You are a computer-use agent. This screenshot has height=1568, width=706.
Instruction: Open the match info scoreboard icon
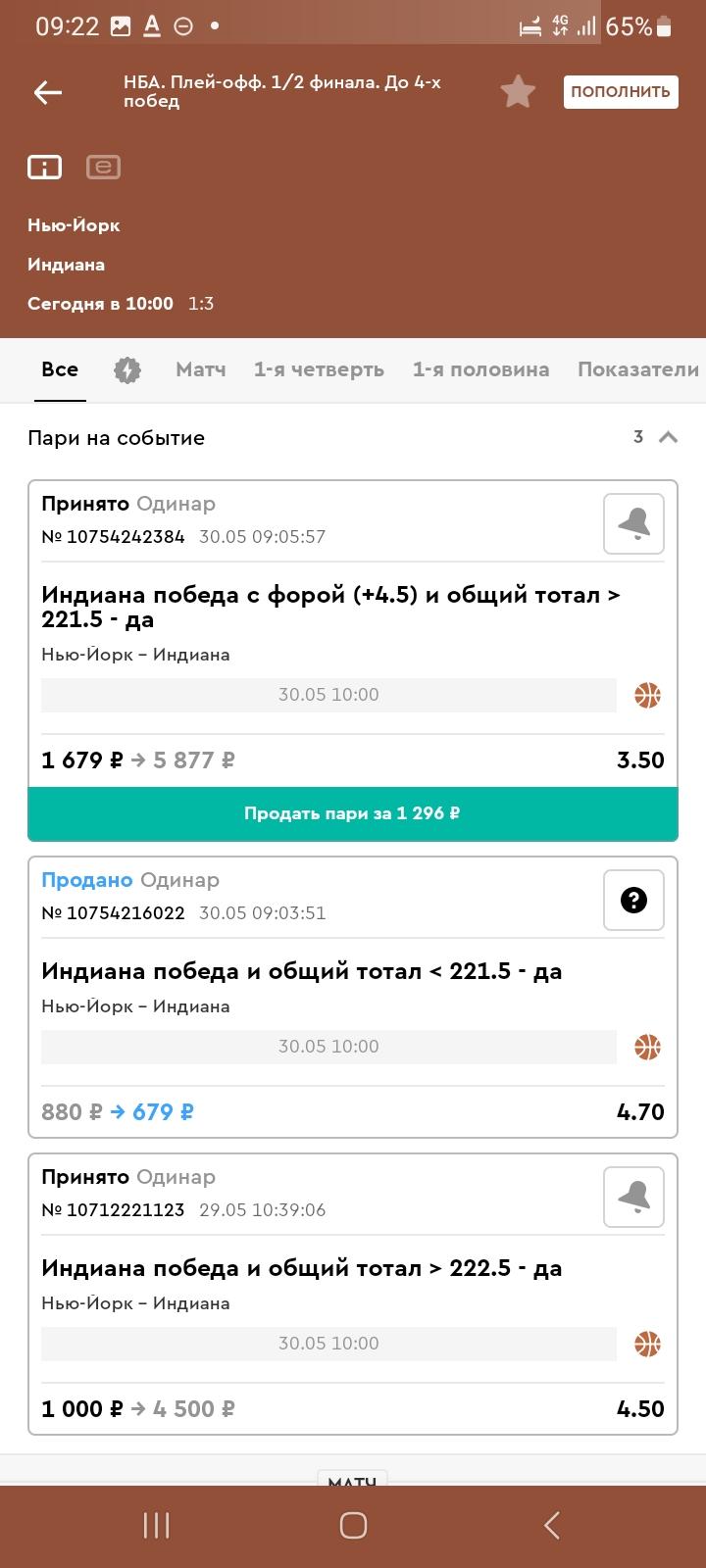click(x=44, y=168)
